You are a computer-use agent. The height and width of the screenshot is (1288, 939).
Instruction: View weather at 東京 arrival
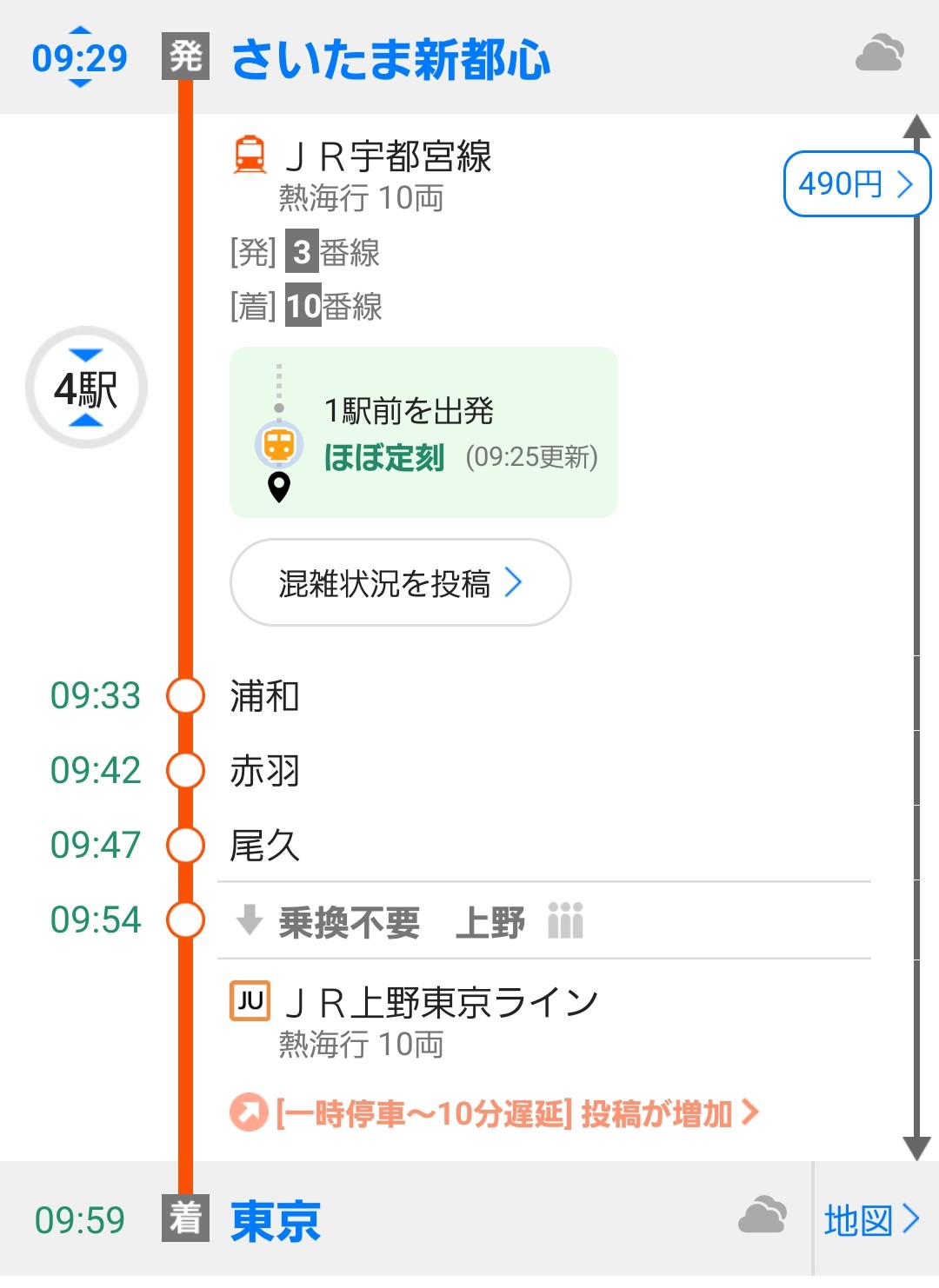tap(762, 1215)
